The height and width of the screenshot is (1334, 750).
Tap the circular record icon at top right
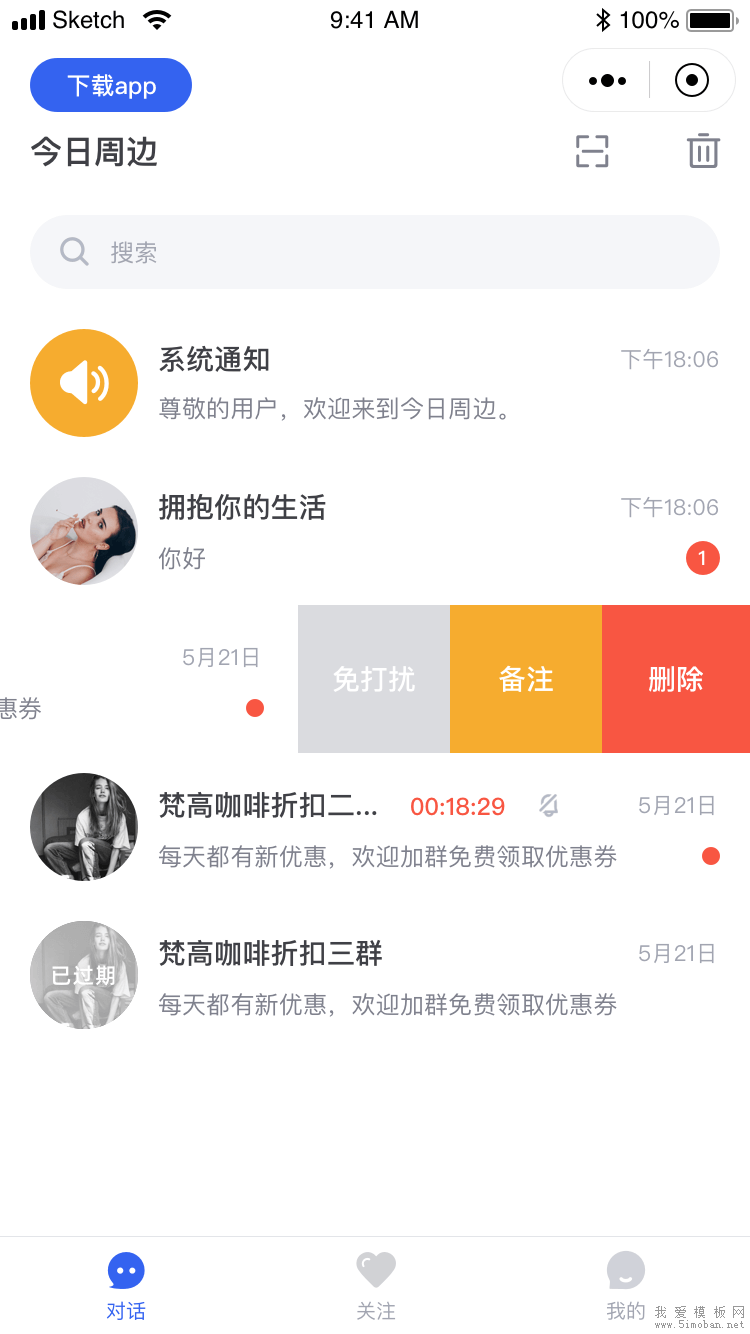coord(692,80)
